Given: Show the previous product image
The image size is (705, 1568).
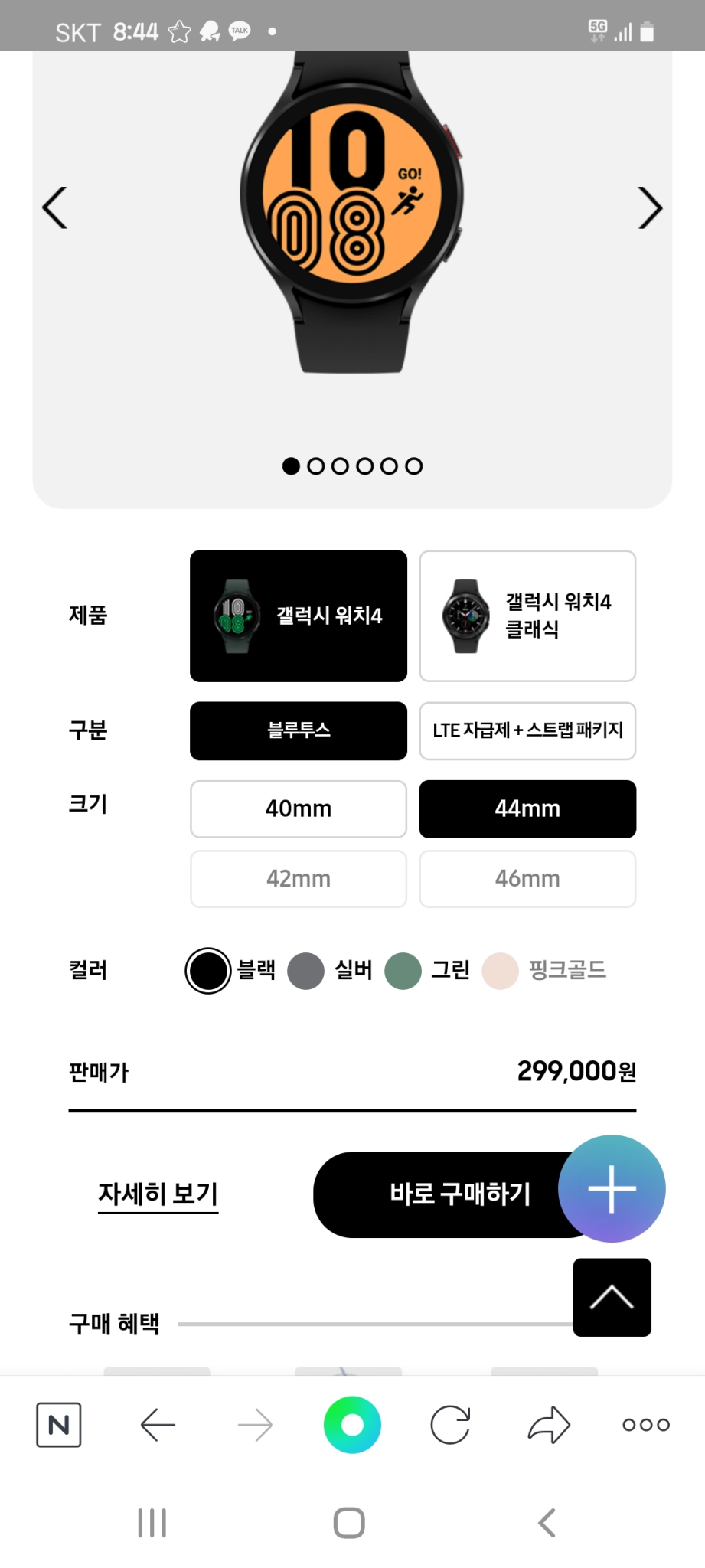Looking at the screenshot, I should pyautogui.click(x=54, y=207).
